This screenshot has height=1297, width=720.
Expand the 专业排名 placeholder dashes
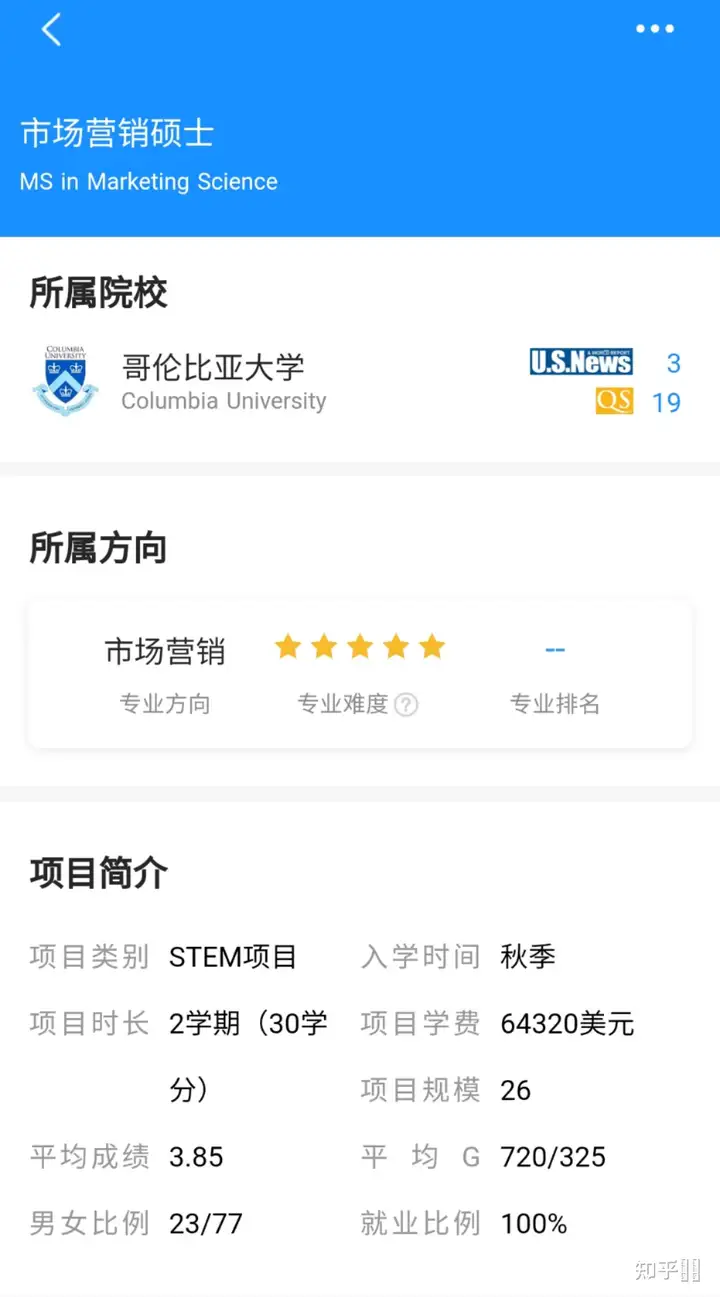555,648
